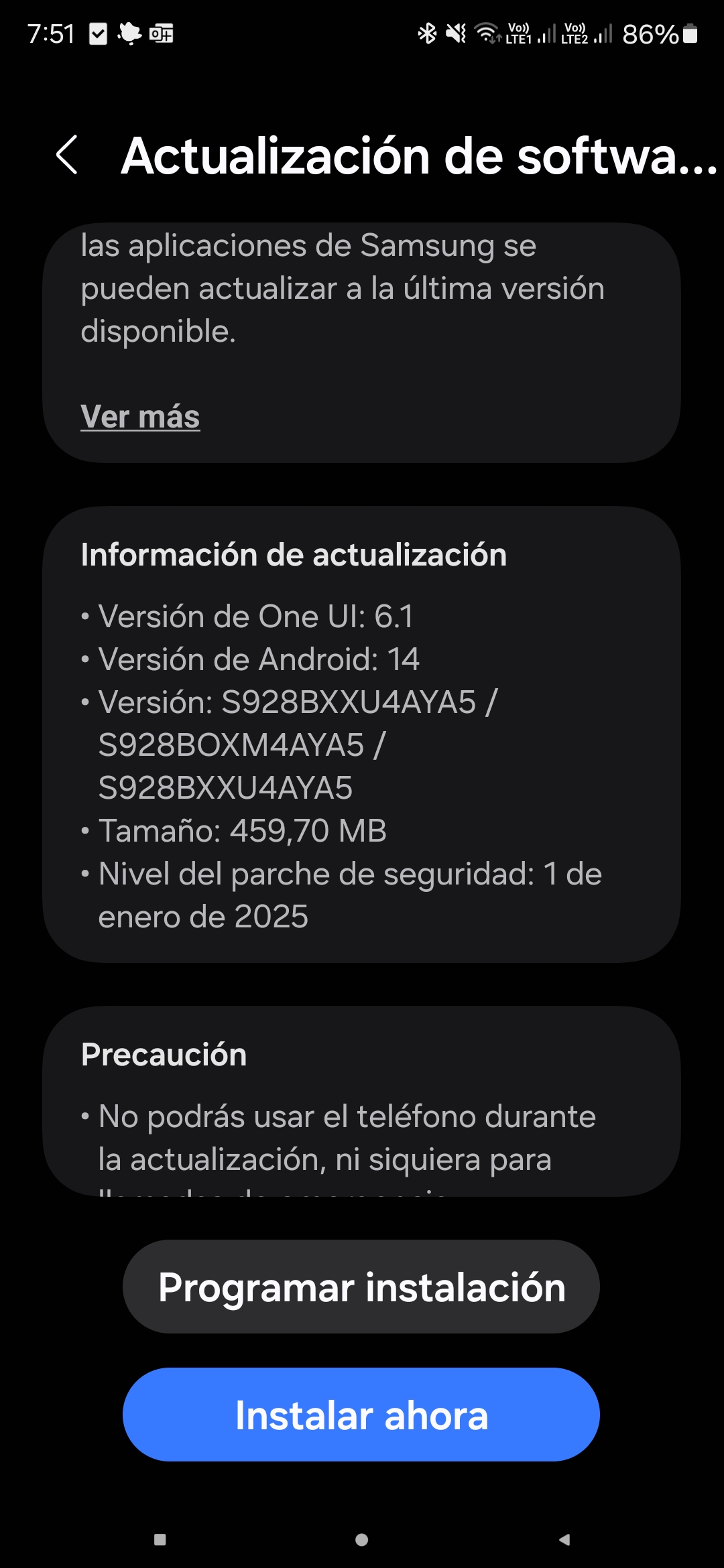The height and width of the screenshot is (1568, 724).
Task: Go back from Actualización de software
Action: (x=67, y=155)
